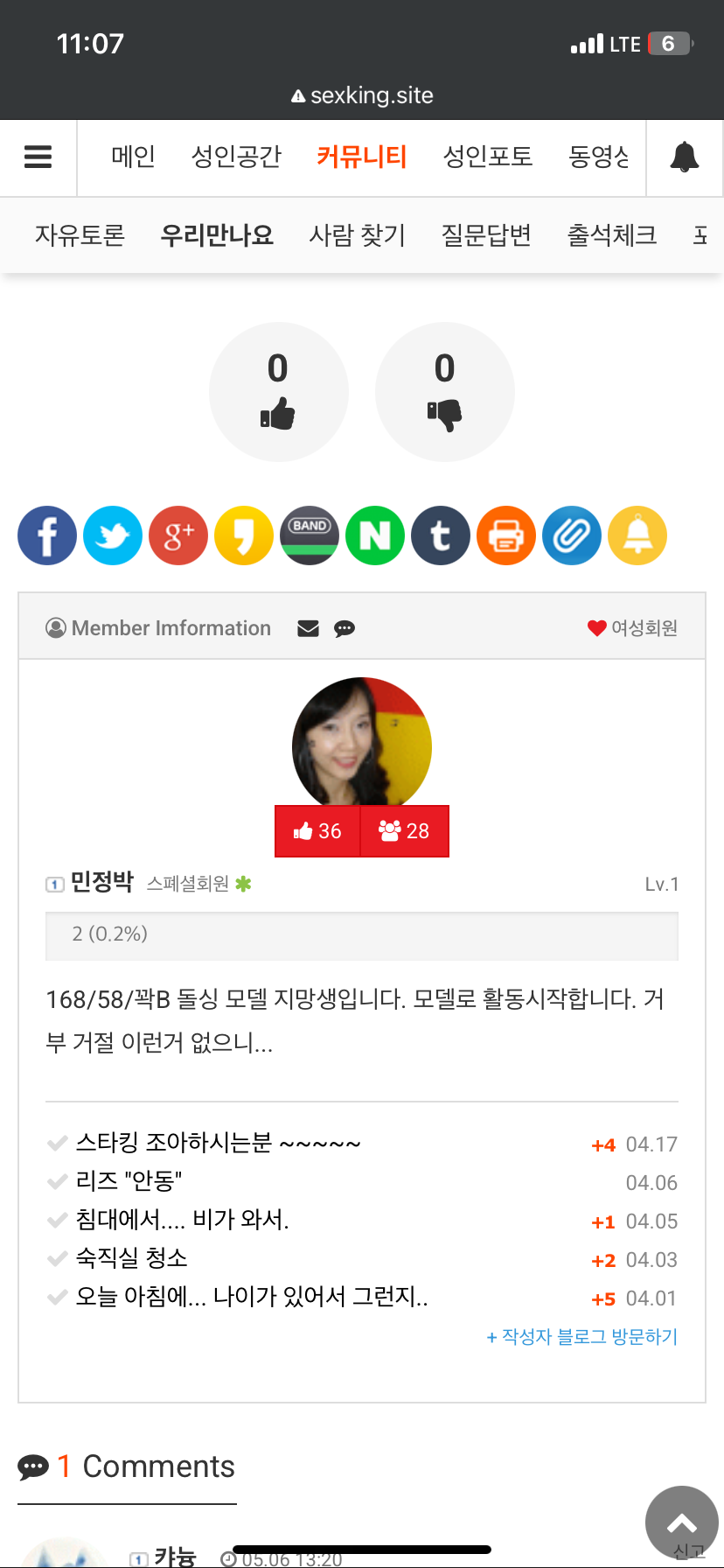Switch to the 메인 tab
724x1568 pixels.
[x=133, y=157]
